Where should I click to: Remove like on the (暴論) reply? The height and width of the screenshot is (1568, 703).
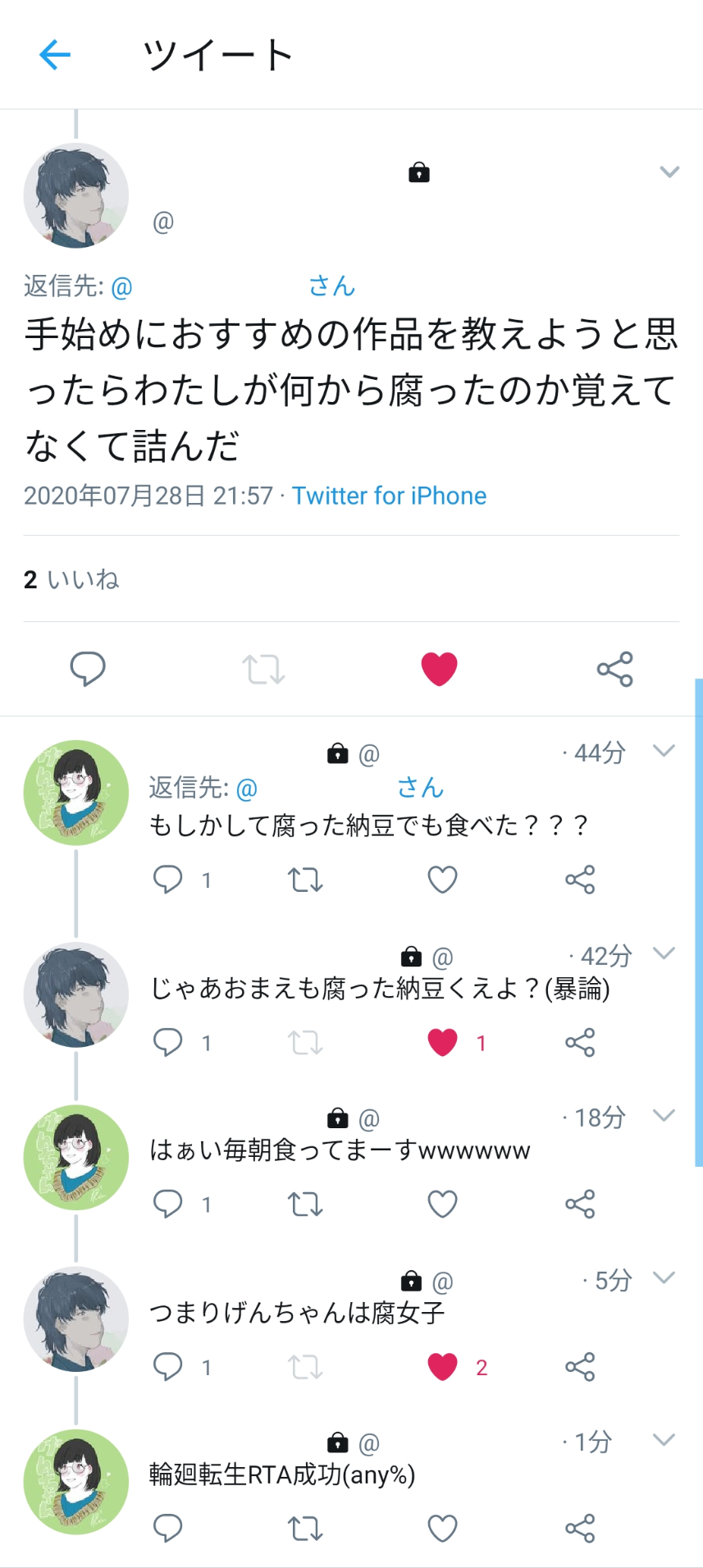[x=442, y=1043]
